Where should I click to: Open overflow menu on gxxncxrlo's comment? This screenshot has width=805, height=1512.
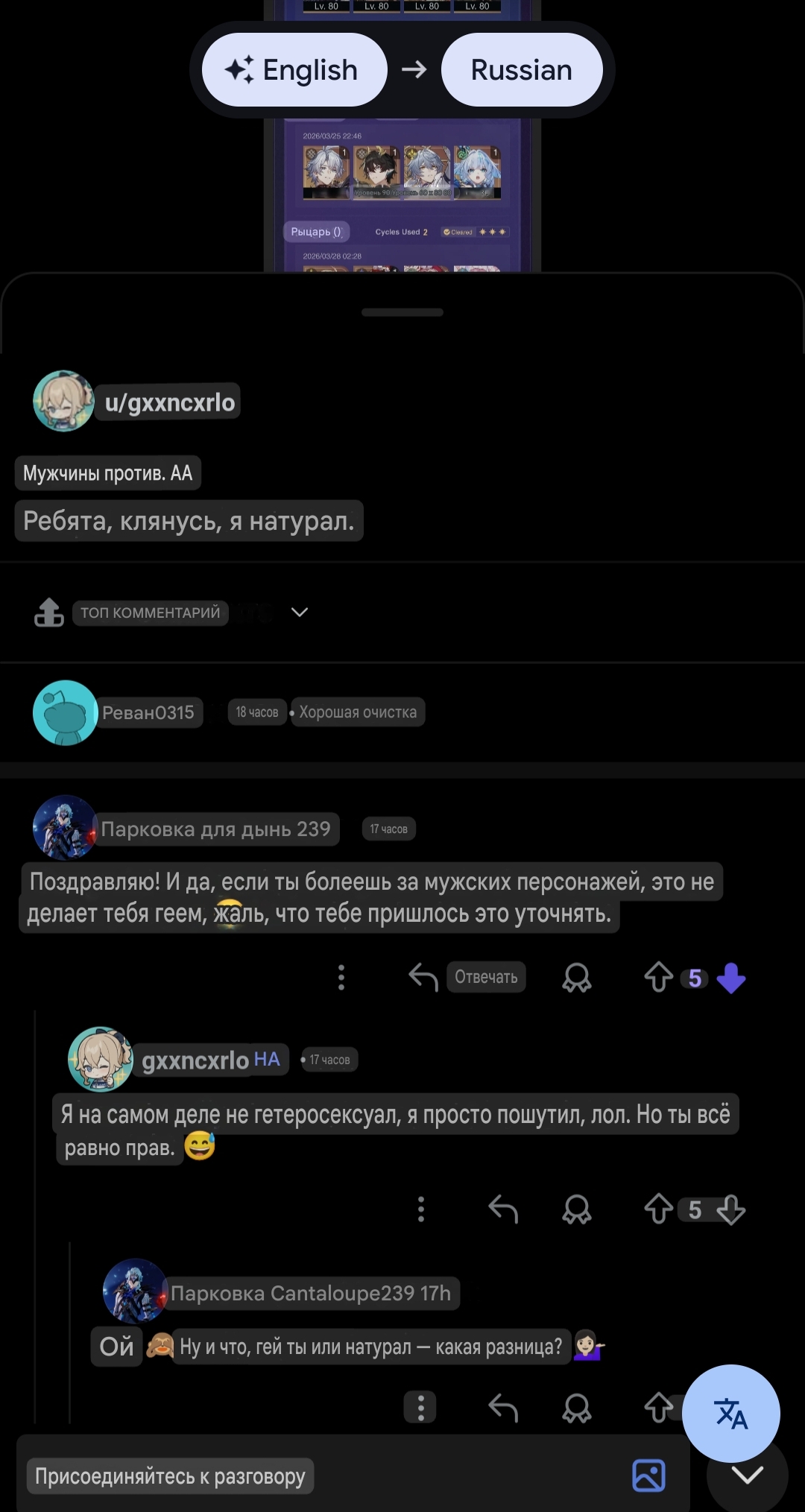click(x=421, y=1209)
